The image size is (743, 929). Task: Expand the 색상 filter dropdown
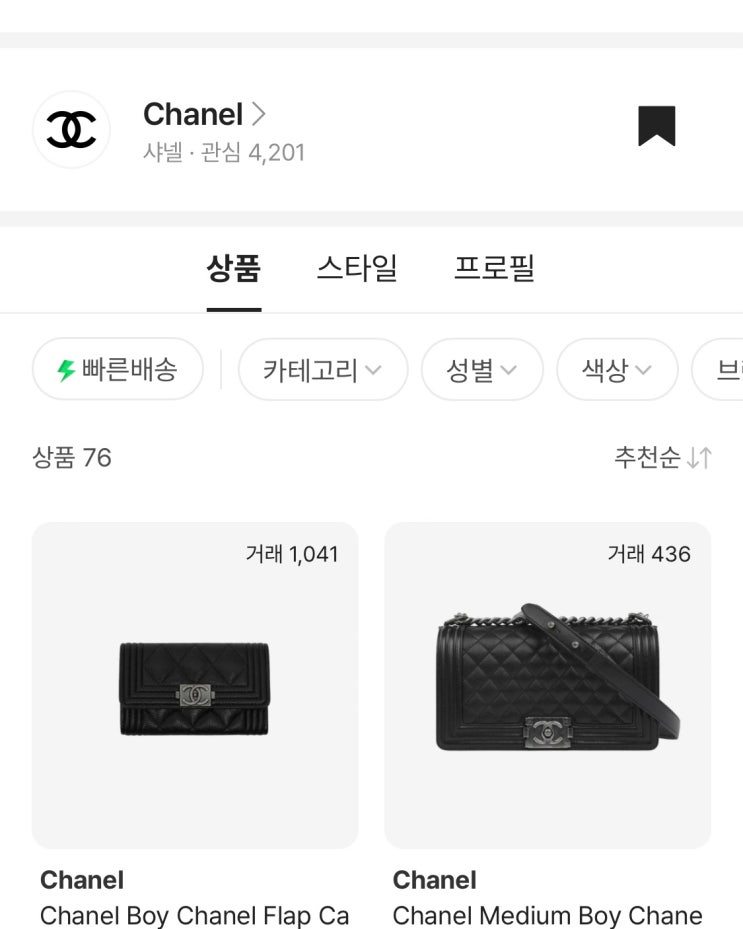[x=616, y=370]
